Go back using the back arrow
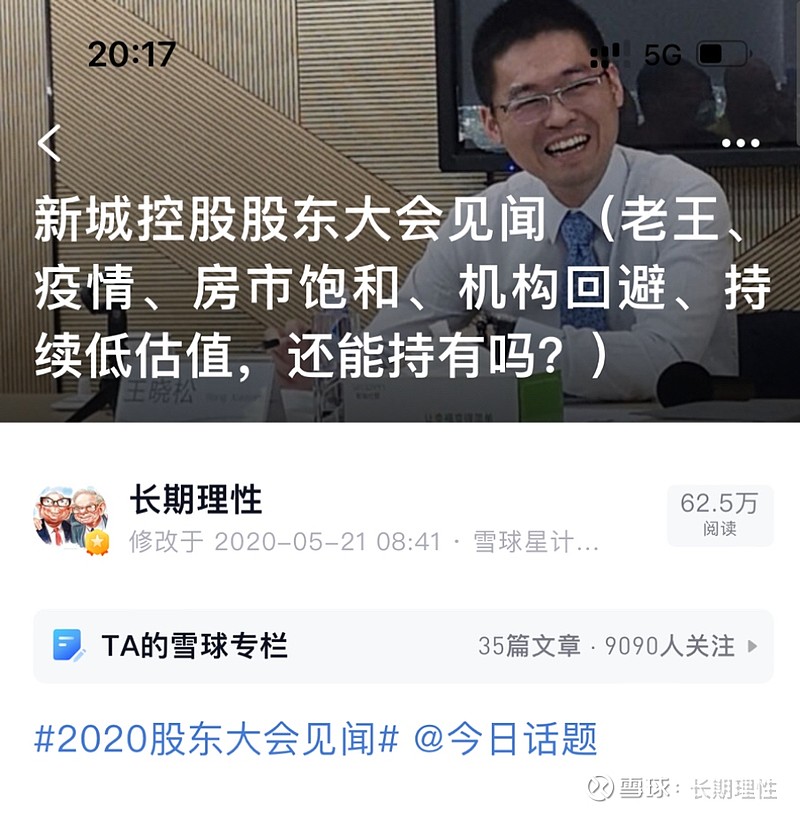 (x=49, y=144)
